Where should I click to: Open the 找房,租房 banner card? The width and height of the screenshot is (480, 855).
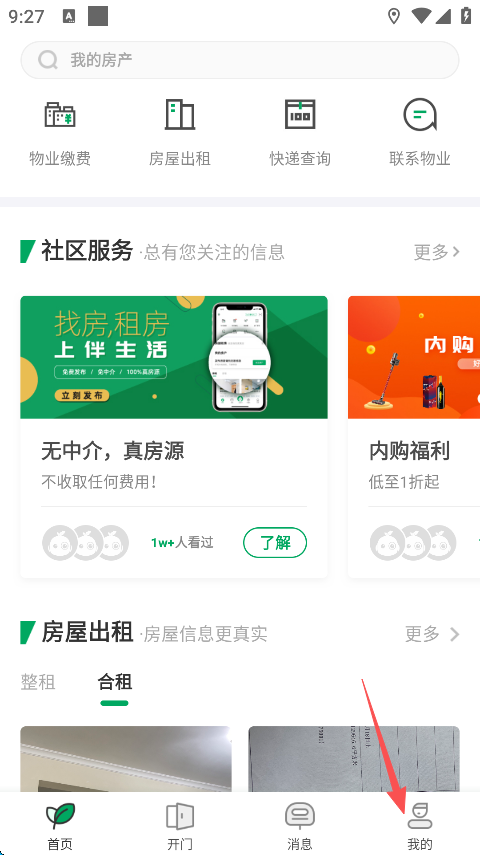(x=174, y=357)
